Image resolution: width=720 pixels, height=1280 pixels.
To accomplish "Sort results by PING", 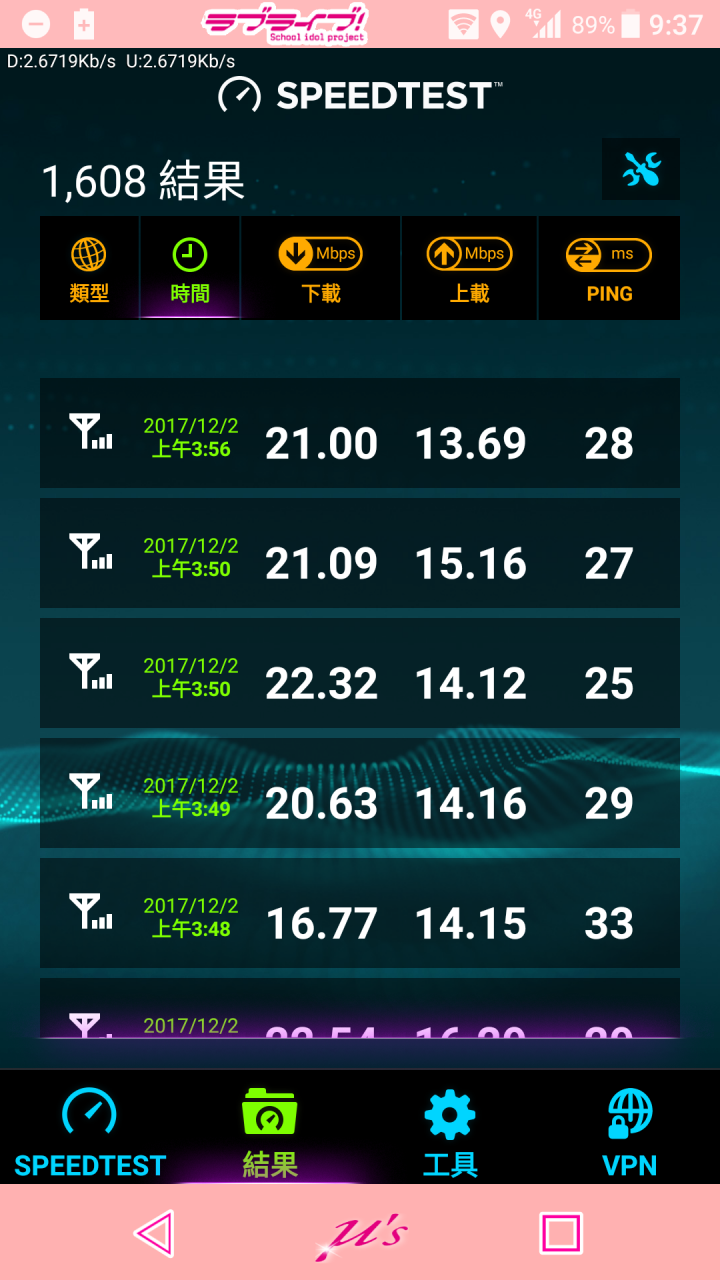I will coord(609,268).
